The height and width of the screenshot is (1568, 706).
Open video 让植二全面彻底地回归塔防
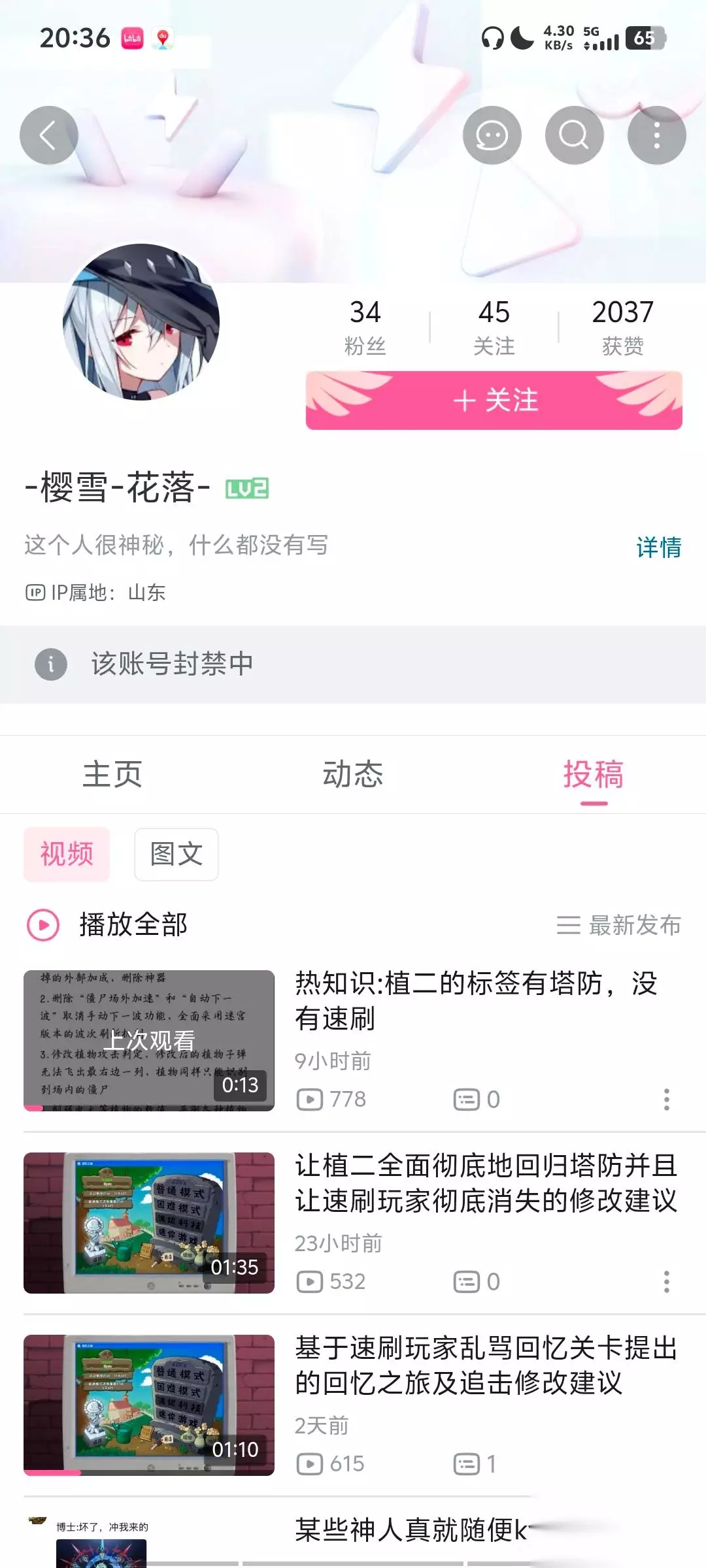tap(353, 1223)
